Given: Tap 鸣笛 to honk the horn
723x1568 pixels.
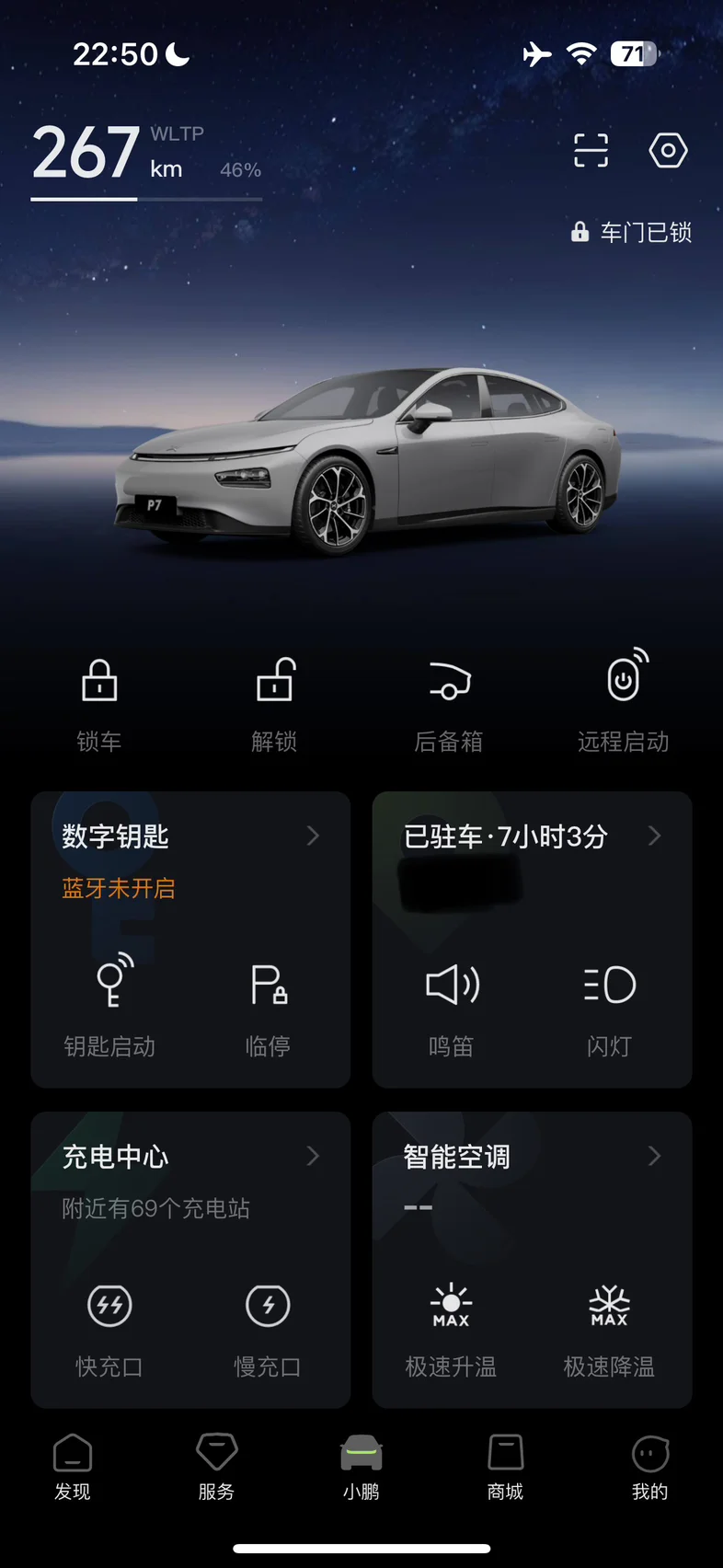Looking at the screenshot, I should [x=452, y=1009].
